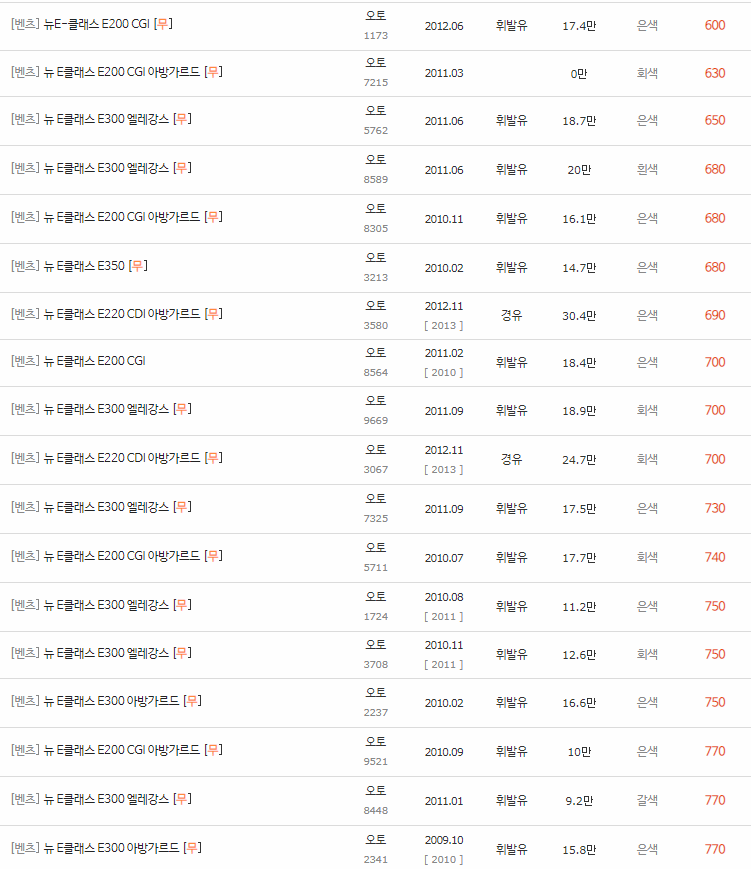Viewport: 751px width, 869px height.
Task: Click [무] tag on E300 엘레강스 priced 650
Action: [185, 120]
